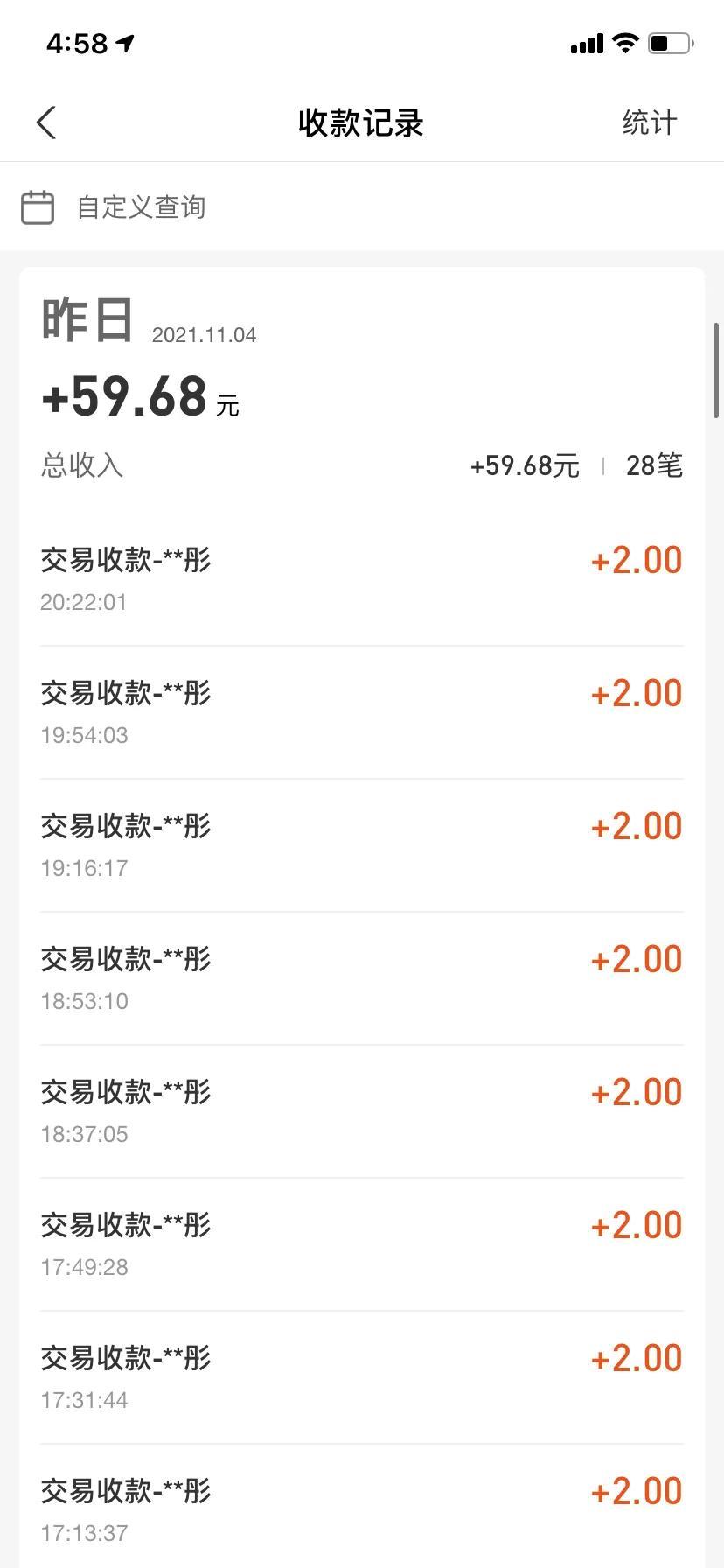Go back using the top-left arrow
The height and width of the screenshot is (1568, 724).
47,122
